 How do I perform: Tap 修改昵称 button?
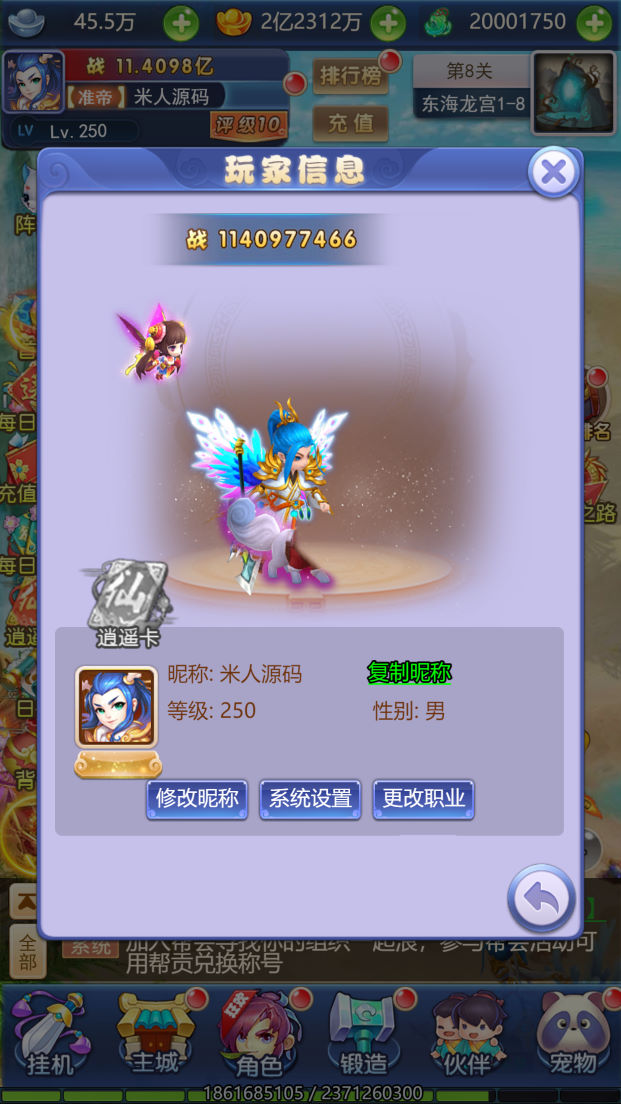[x=197, y=799]
